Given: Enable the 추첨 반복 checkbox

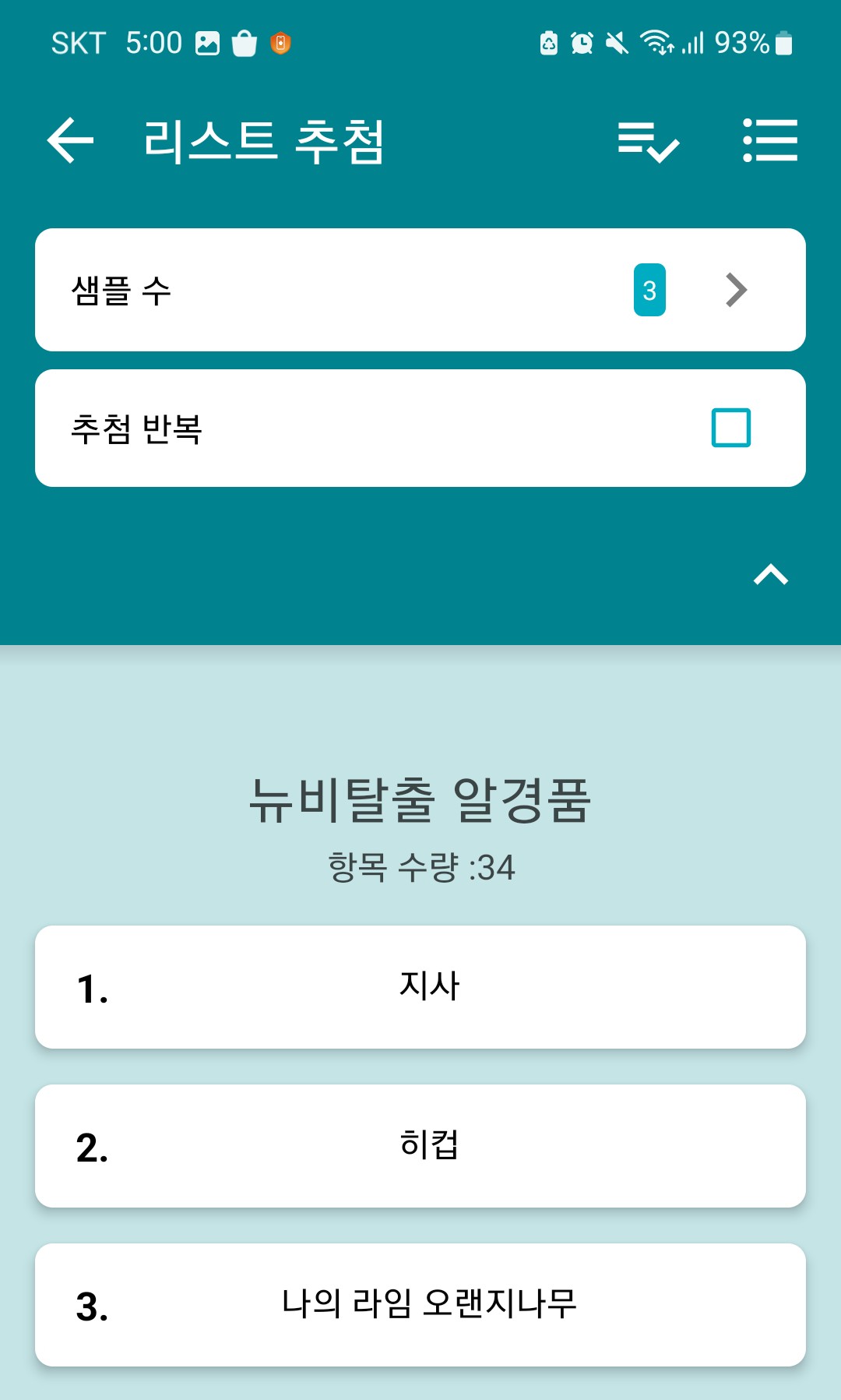Looking at the screenshot, I should (x=730, y=428).
